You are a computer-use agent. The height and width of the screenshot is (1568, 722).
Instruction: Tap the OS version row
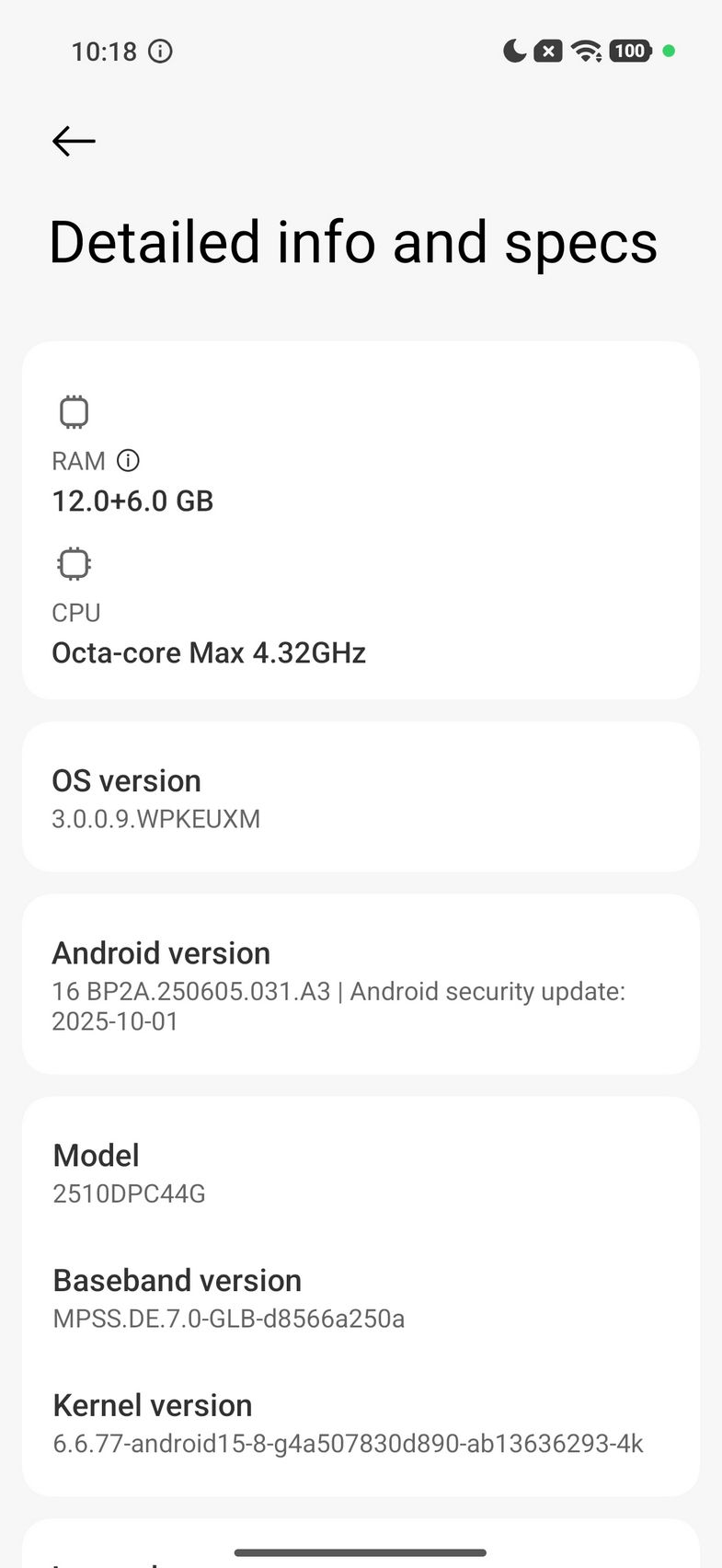(361, 797)
